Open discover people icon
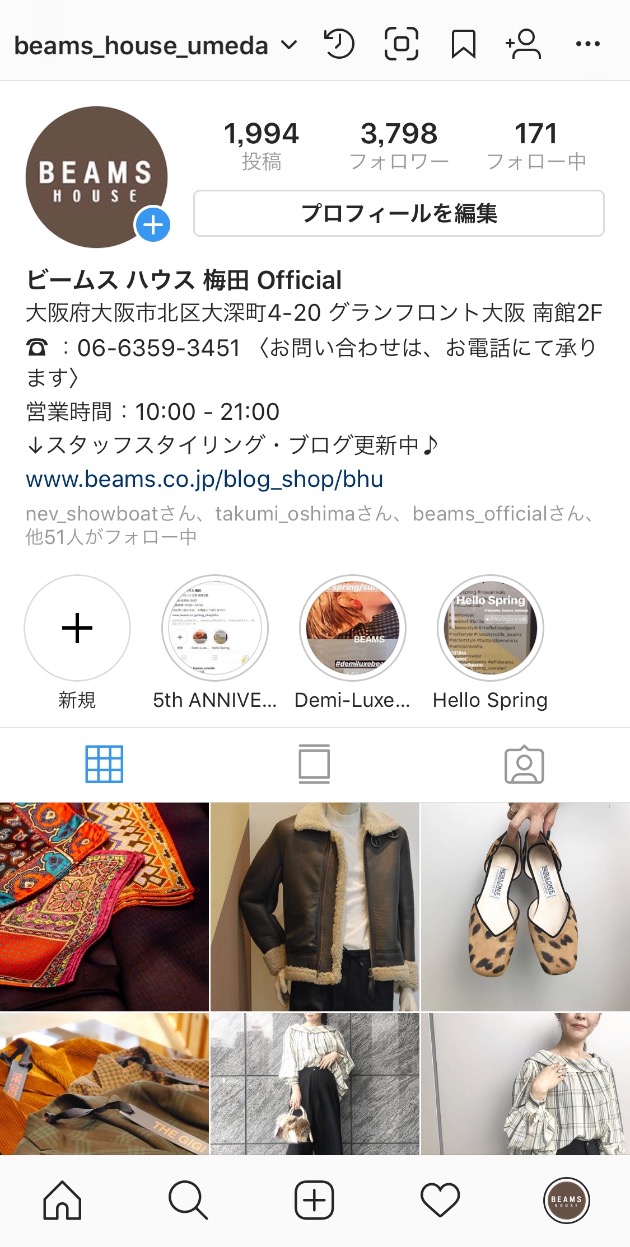 click(523, 44)
